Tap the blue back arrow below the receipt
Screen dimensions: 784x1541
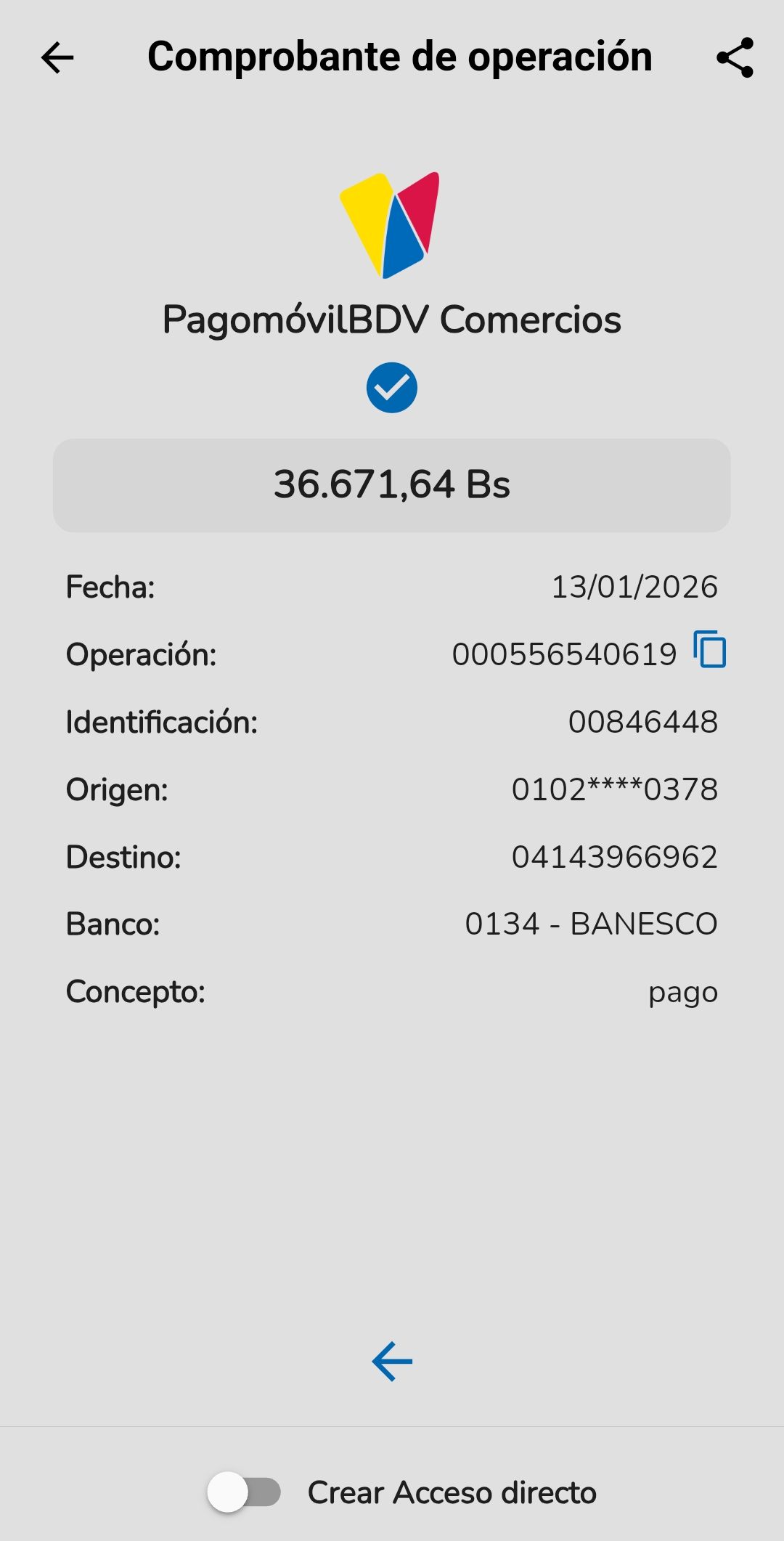[x=392, y=1361]
